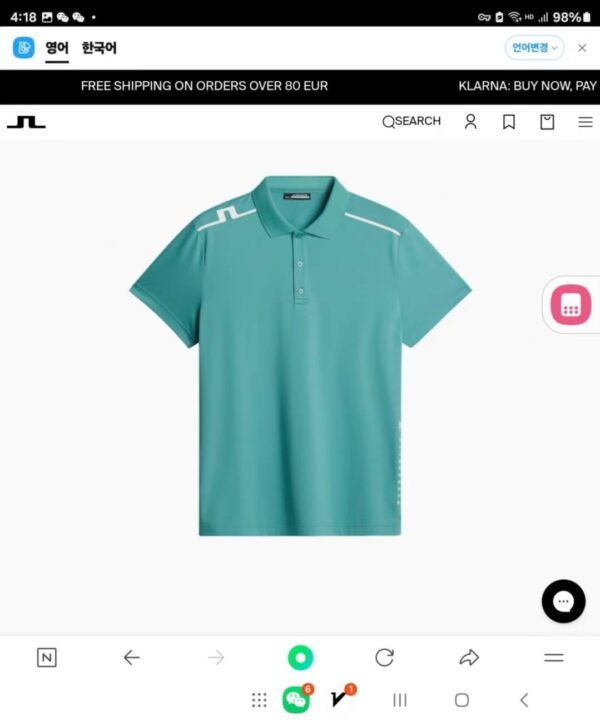600x721 pixels.
Task: Tap the pink floating widget button
Action: [571, 306]
